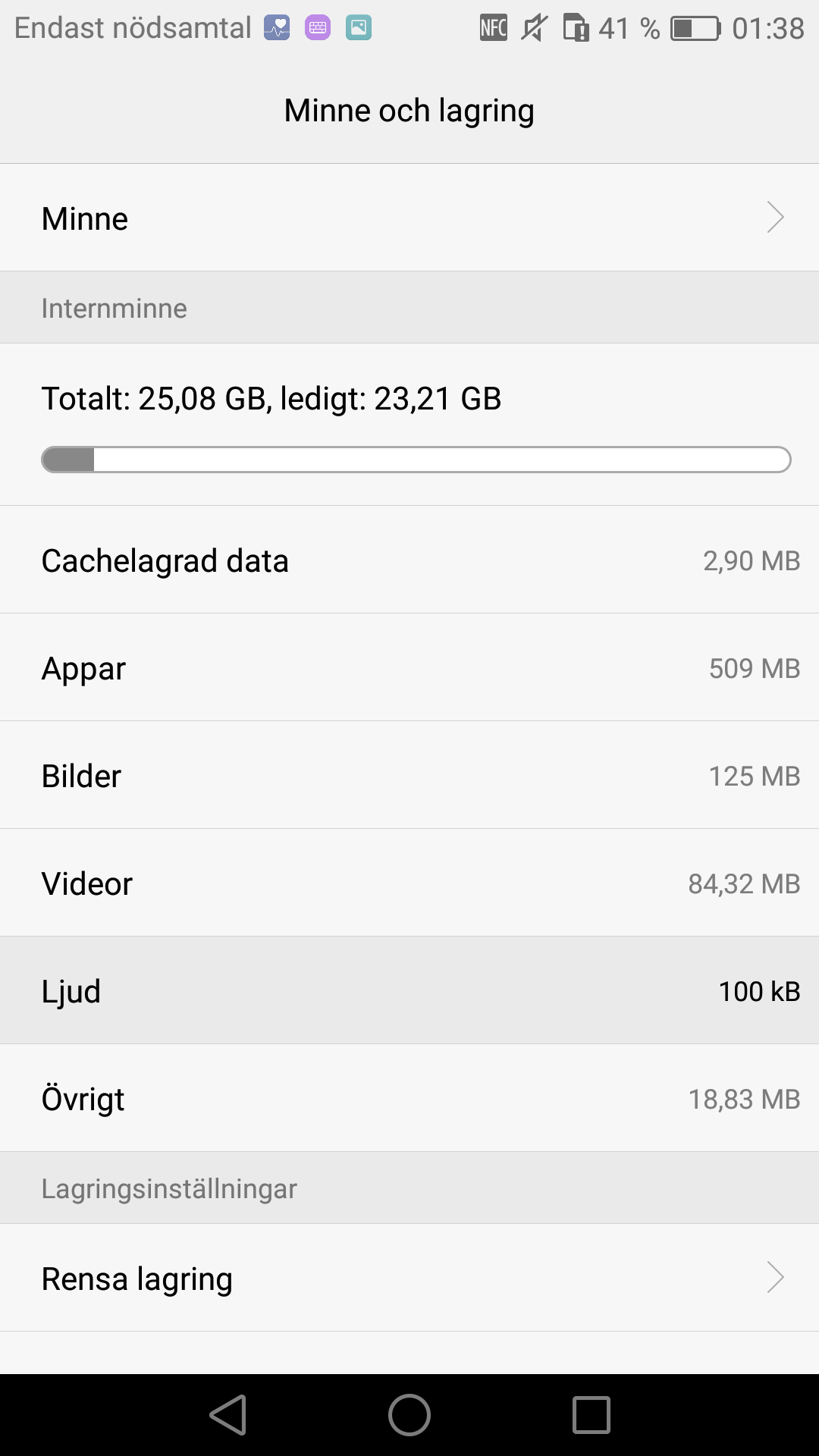Open the Ljud storage entry

(x=409, y=990)
